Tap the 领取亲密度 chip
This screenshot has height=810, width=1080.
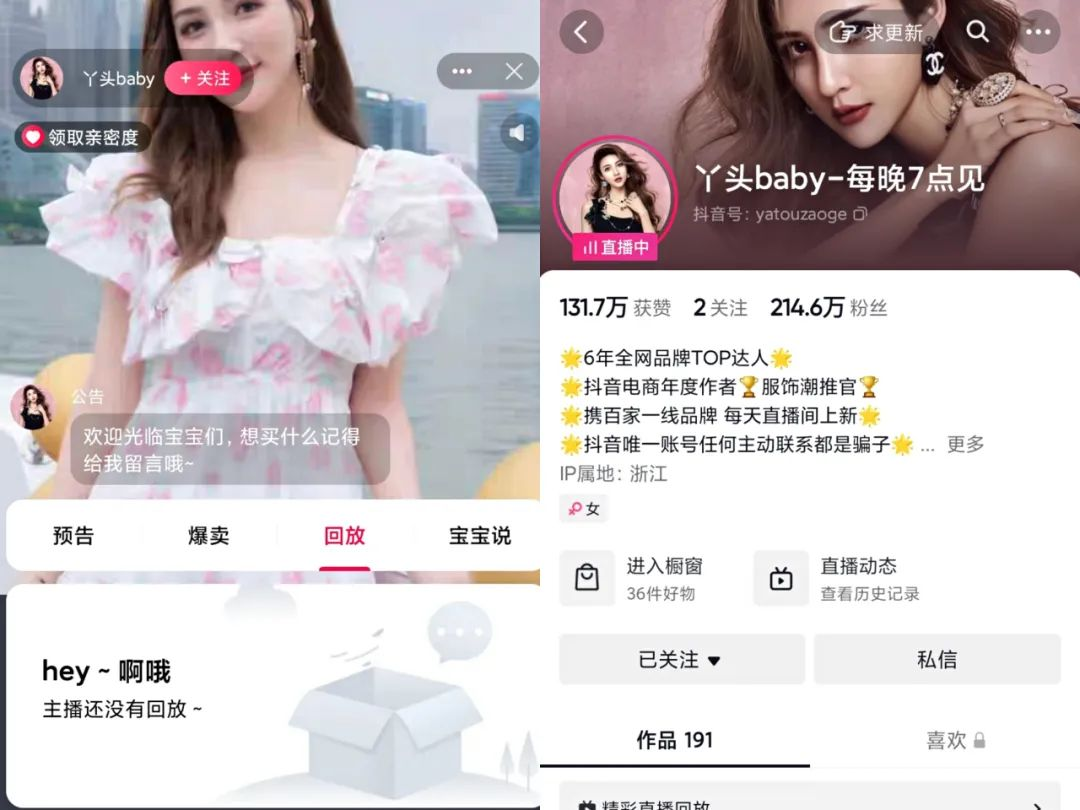pos(83,137)
